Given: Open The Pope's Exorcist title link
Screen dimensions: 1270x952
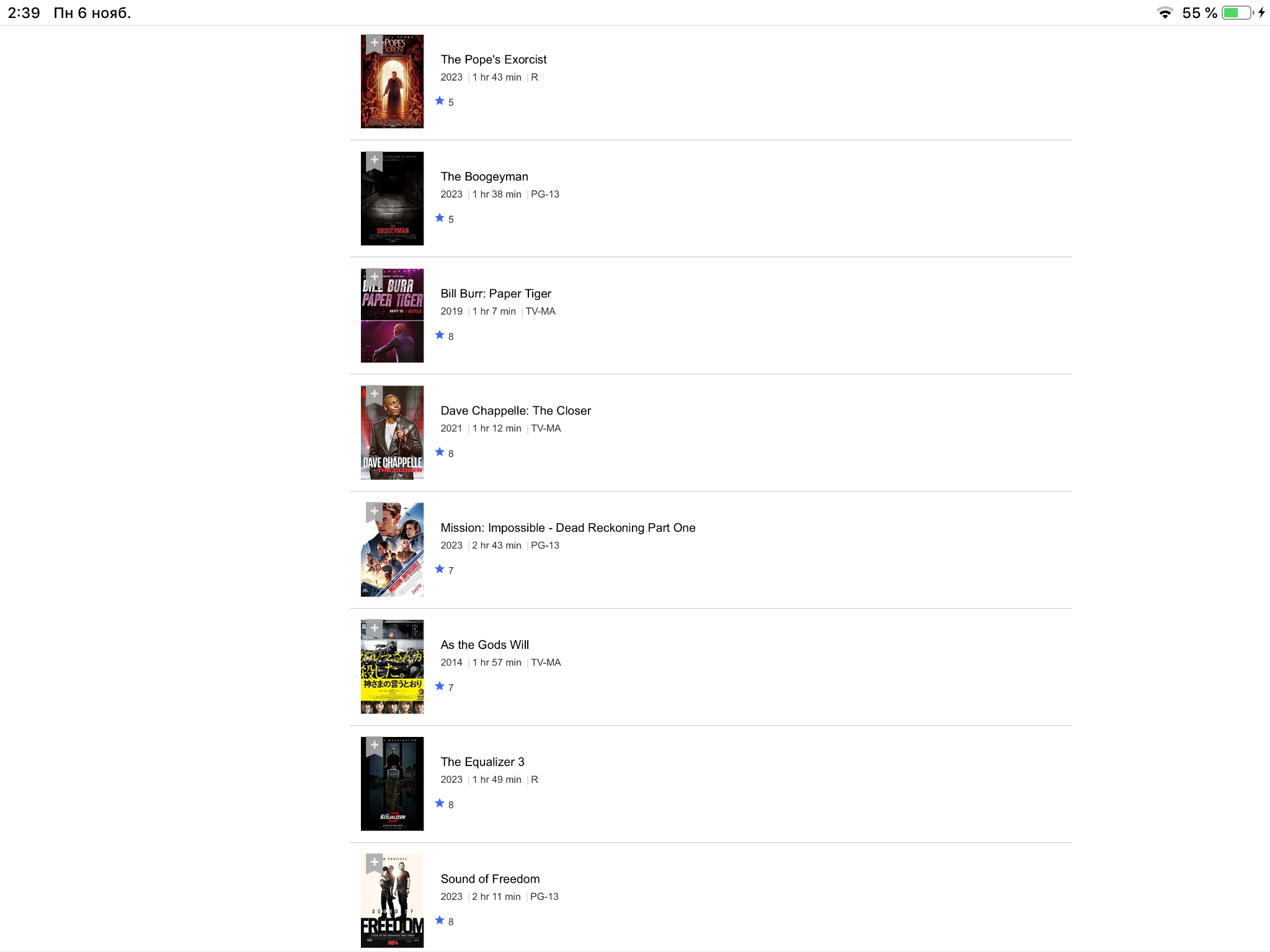Looking at the screenshot, I should point(493,59).
